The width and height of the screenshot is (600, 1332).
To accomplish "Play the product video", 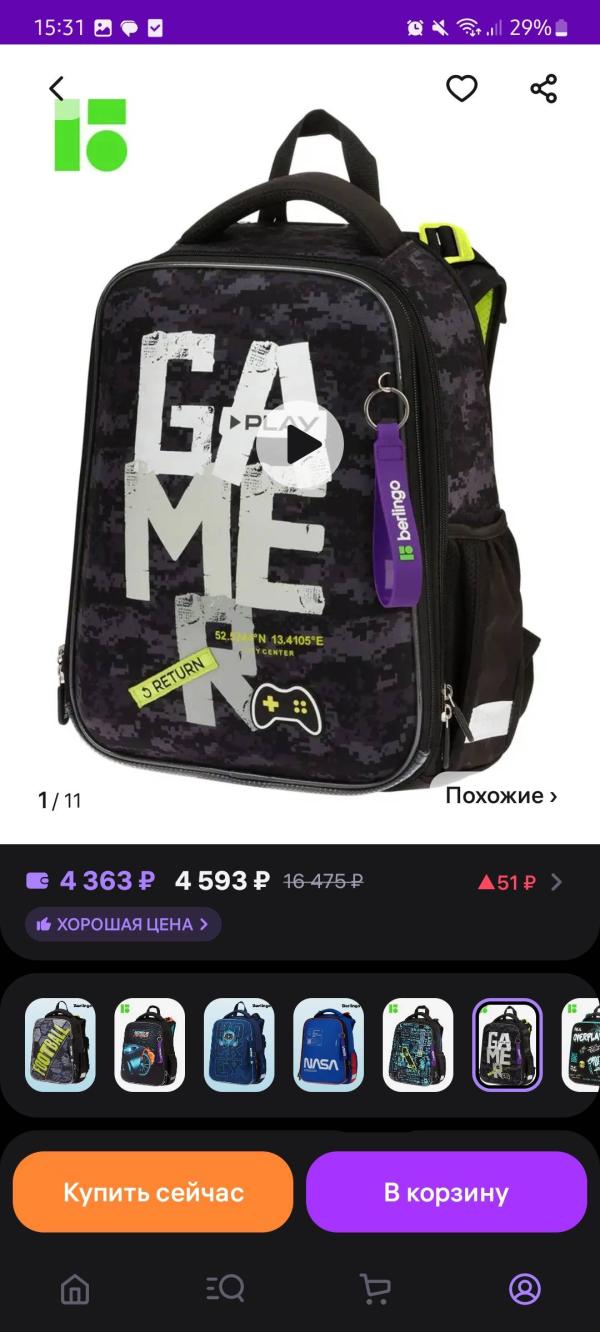I will (x=299, y=445).
